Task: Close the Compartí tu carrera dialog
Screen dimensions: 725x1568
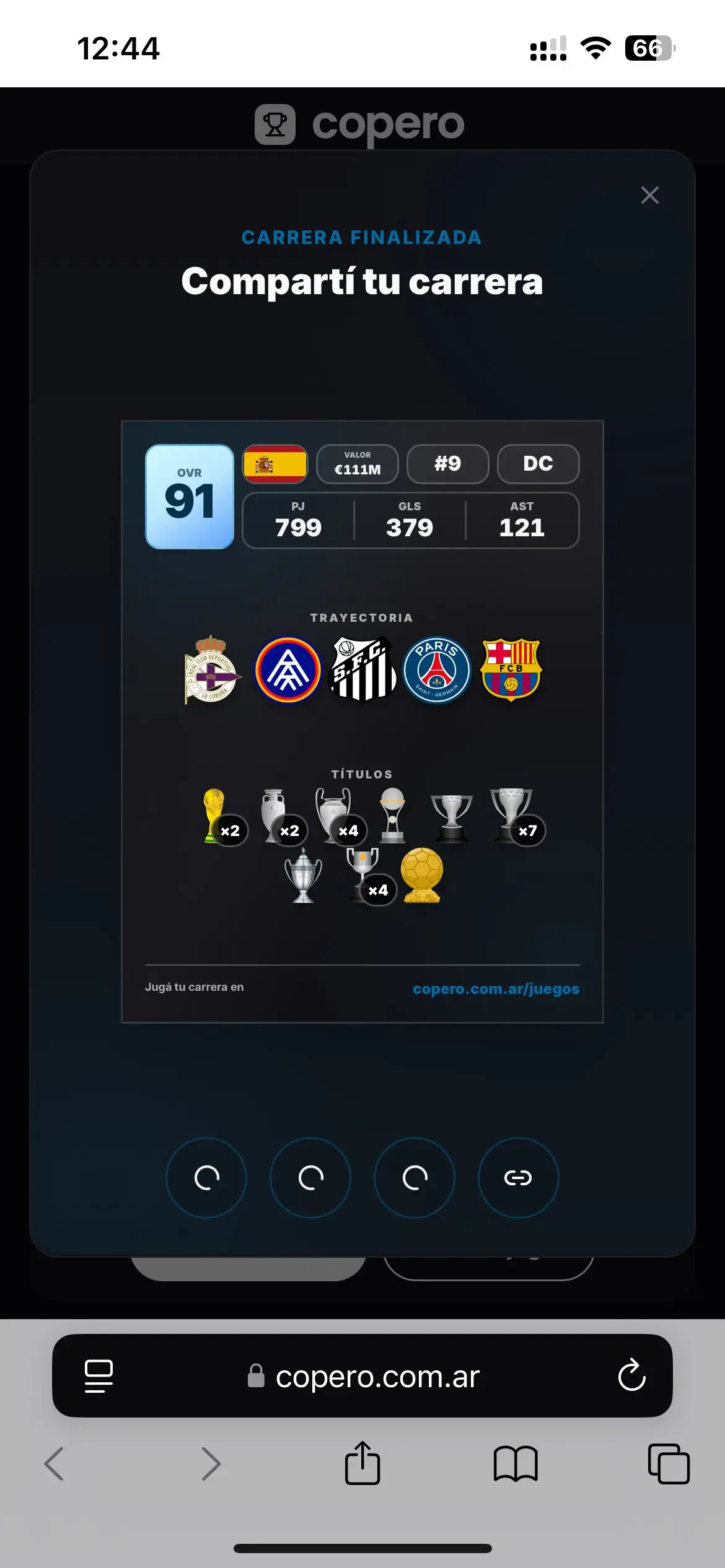Action: [x=649, y=195]
